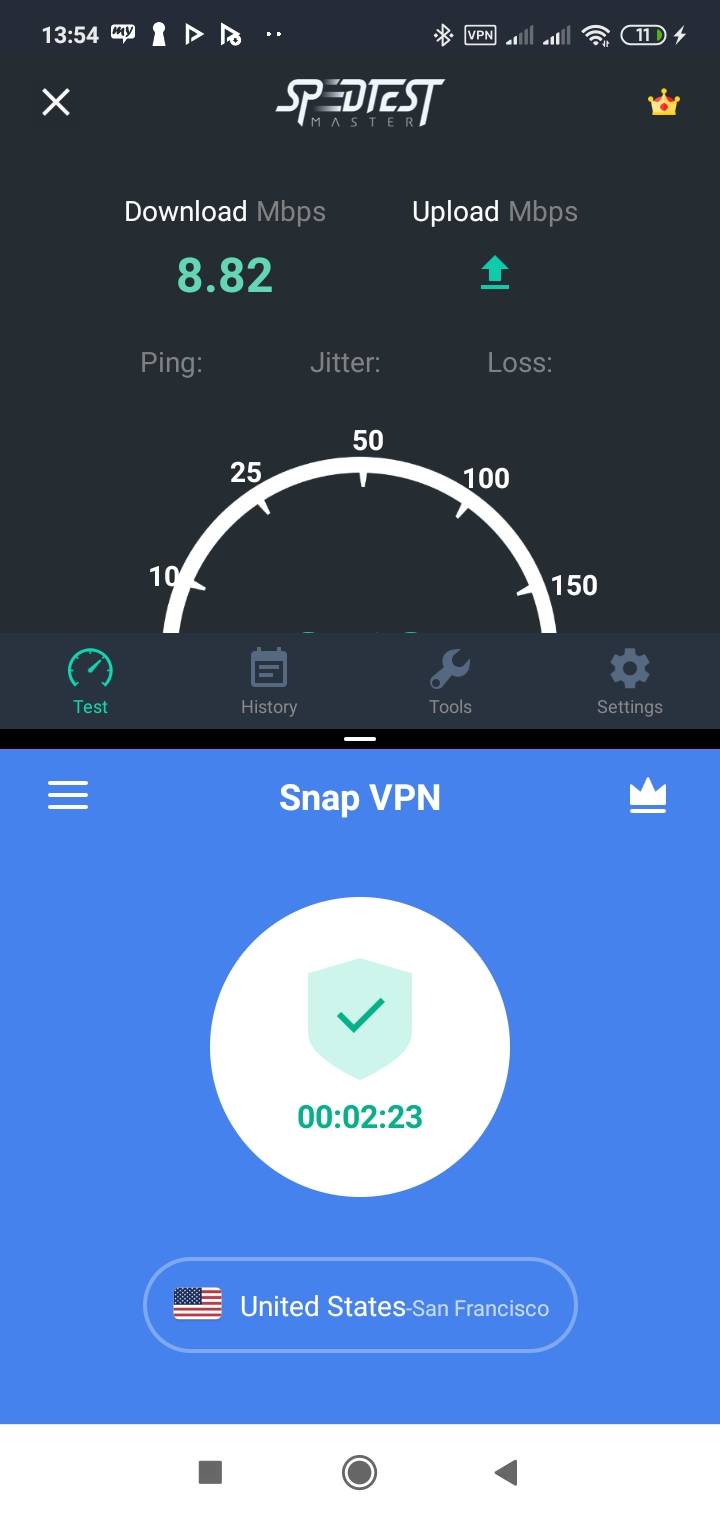Image resolution: width=720 pixels, height=1520 pixels.
Task: Change the United States-San Francisco server
Action: (x=360, y=1305)
